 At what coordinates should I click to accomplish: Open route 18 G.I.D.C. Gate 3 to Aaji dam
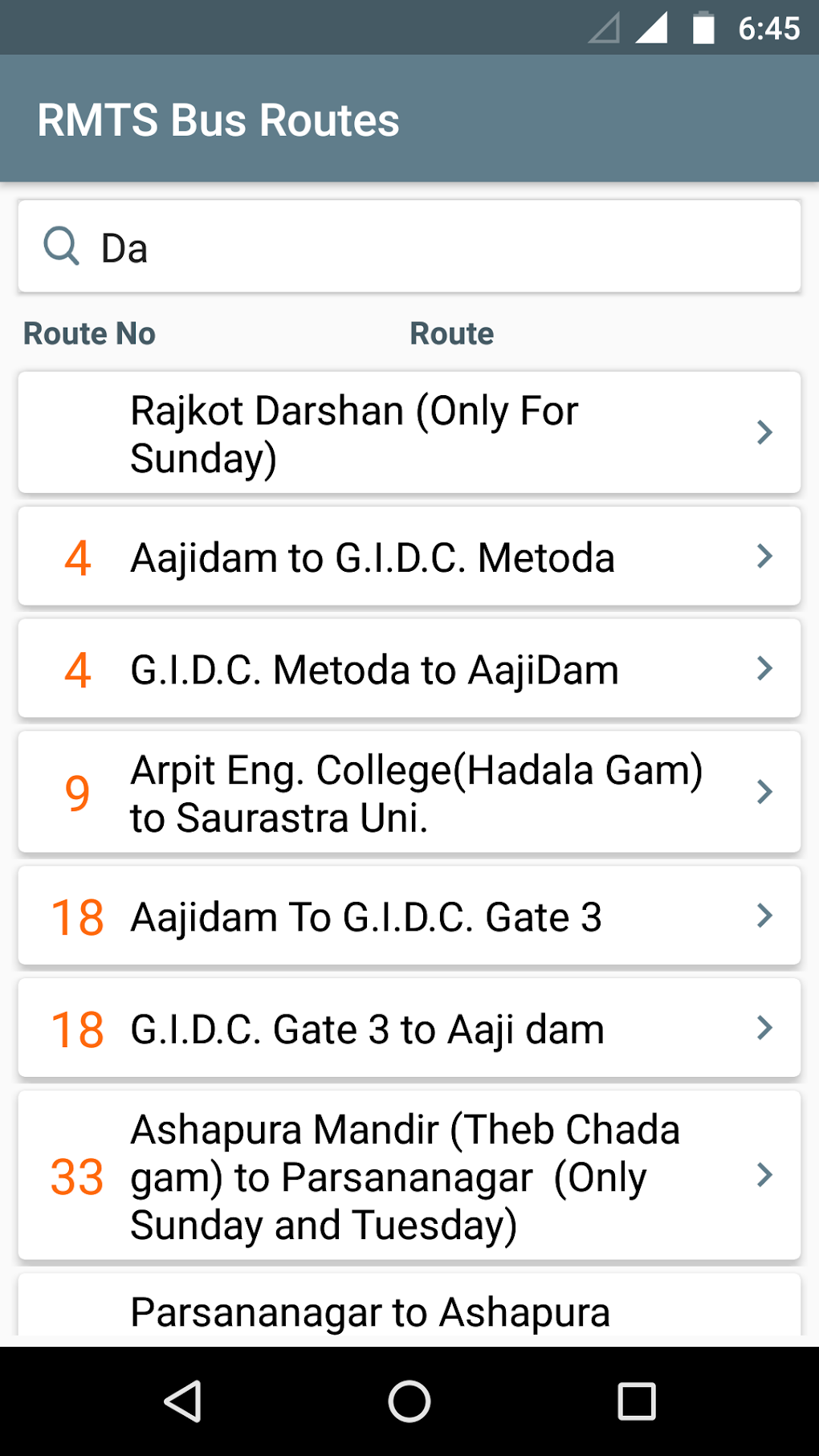pyautogui.click(x=409, y=1029)
